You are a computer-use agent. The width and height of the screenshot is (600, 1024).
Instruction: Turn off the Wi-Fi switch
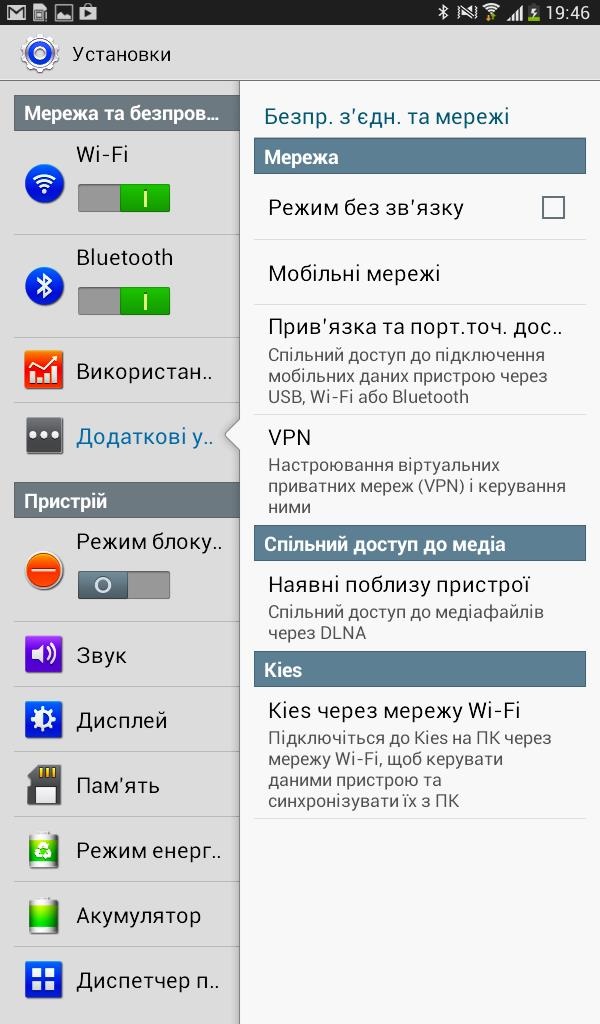point(124,198)
